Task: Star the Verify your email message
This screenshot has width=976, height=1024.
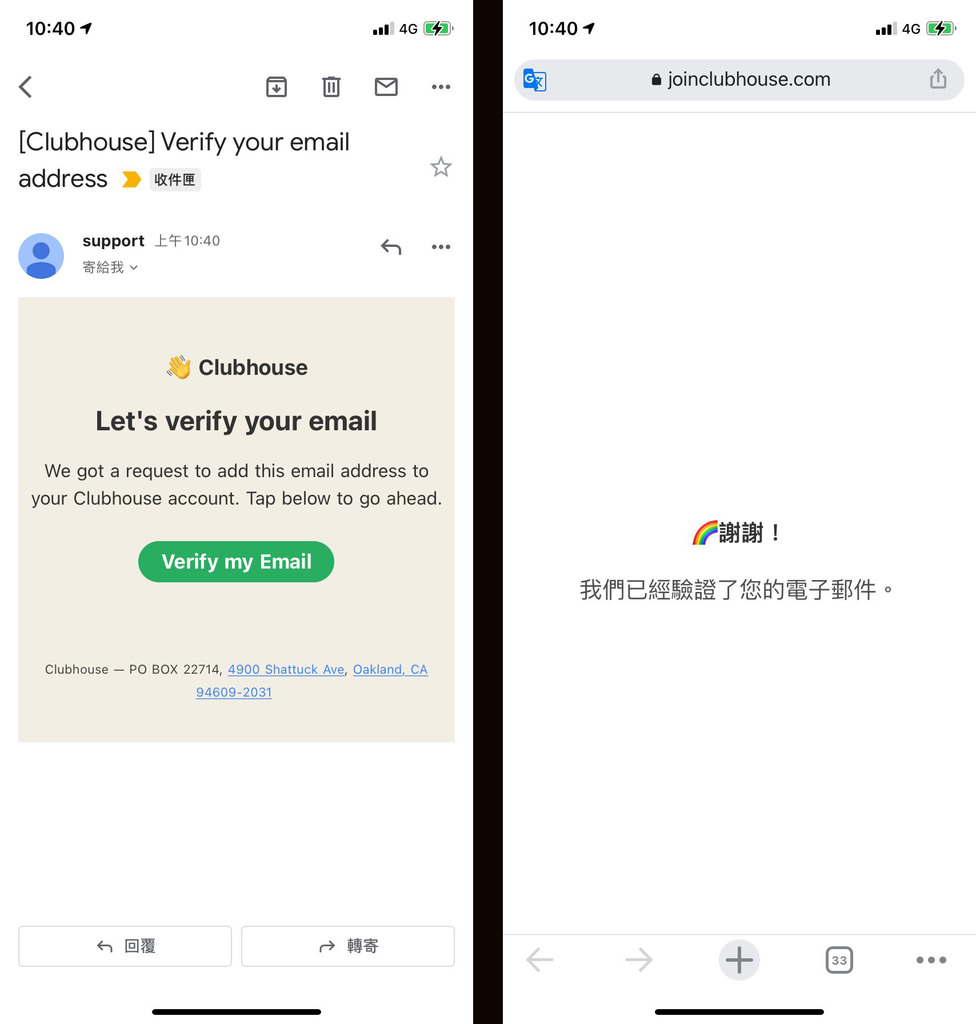Action: tap(441, 167)
